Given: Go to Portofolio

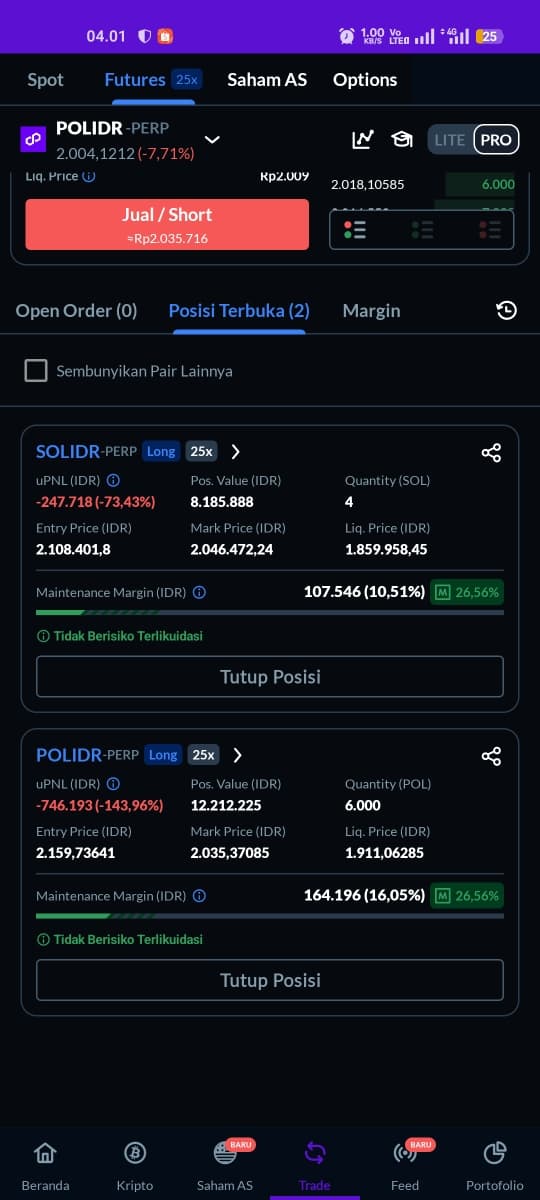Looking at the screenshot, I should pos(495,1166).
